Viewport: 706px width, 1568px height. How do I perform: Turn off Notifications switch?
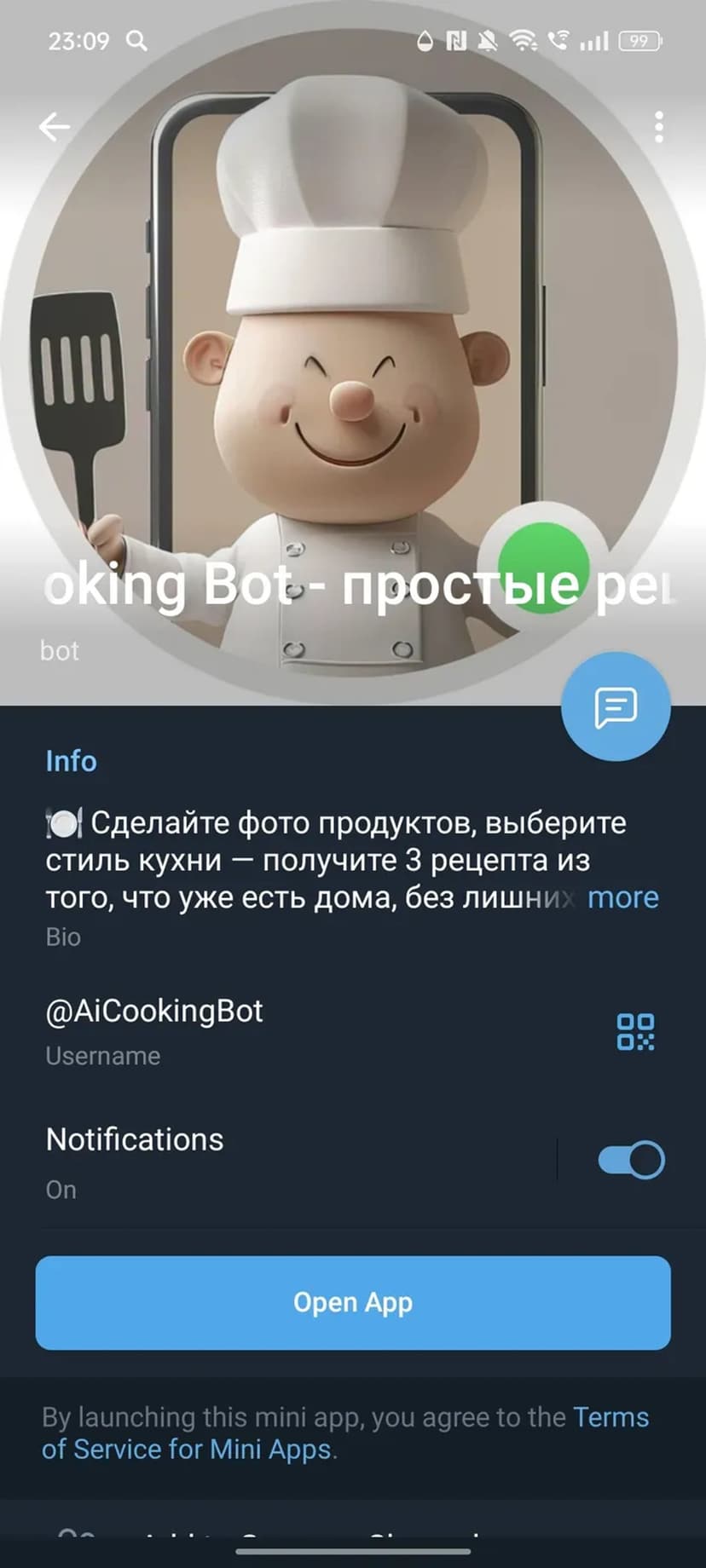point(631,1160)
